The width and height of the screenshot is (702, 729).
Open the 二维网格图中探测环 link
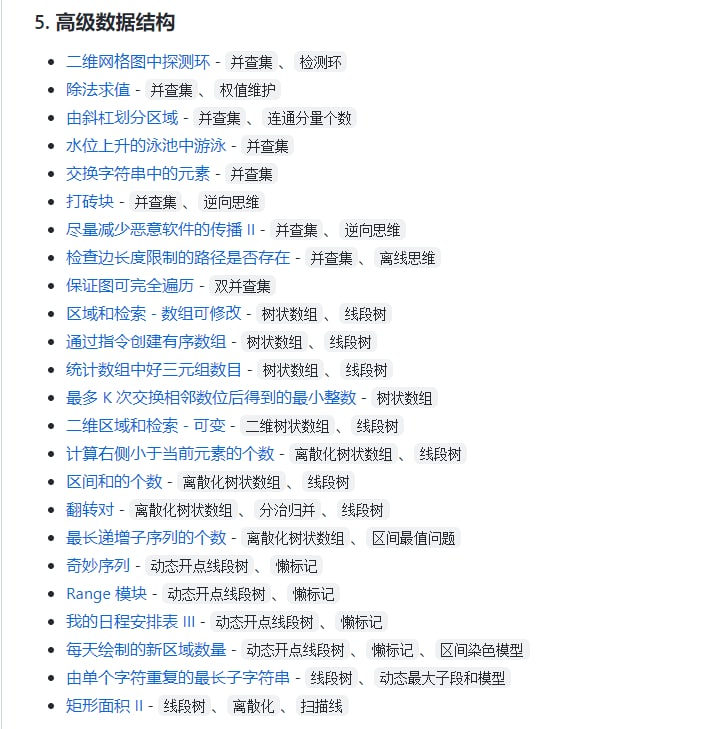[x=138, y=62]
